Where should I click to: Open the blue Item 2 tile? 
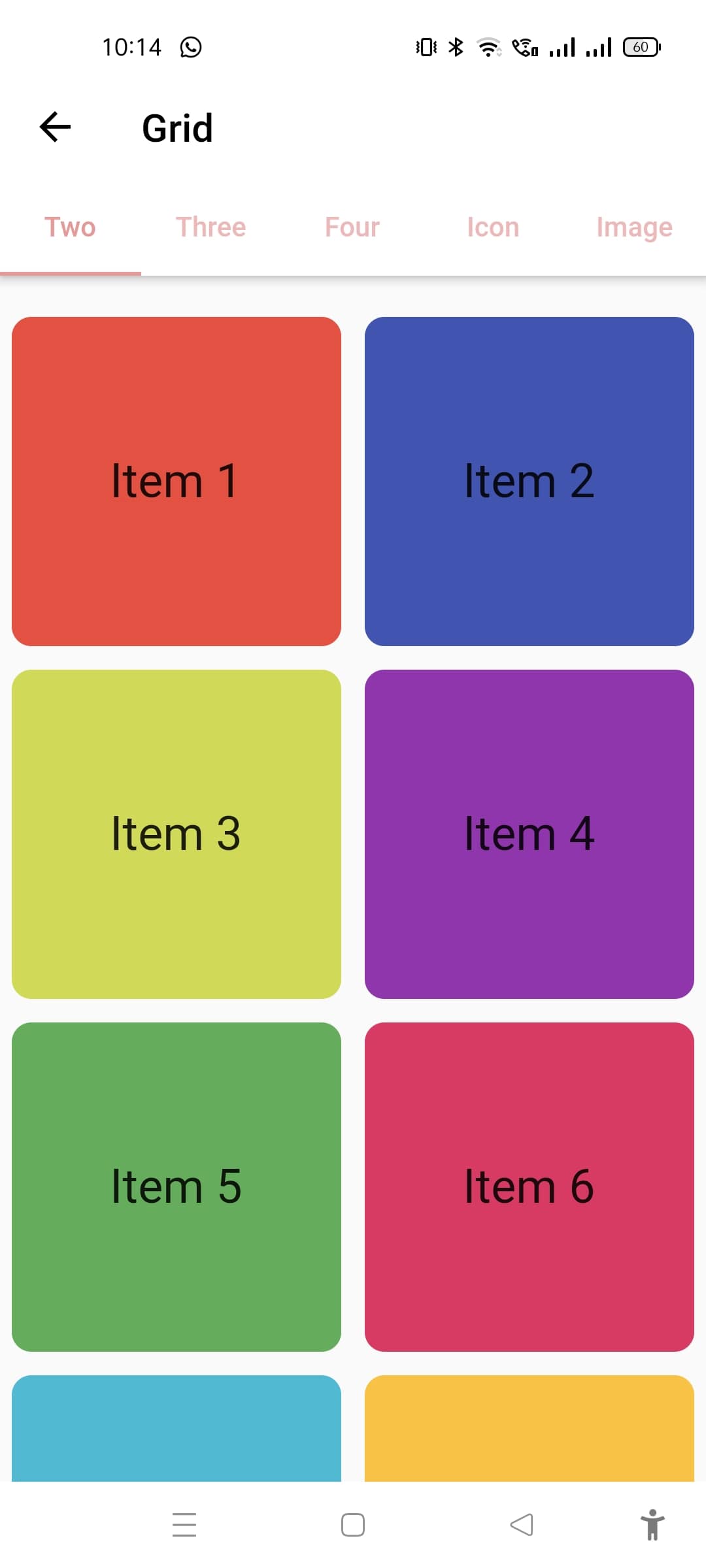click(x=529, y=482)
